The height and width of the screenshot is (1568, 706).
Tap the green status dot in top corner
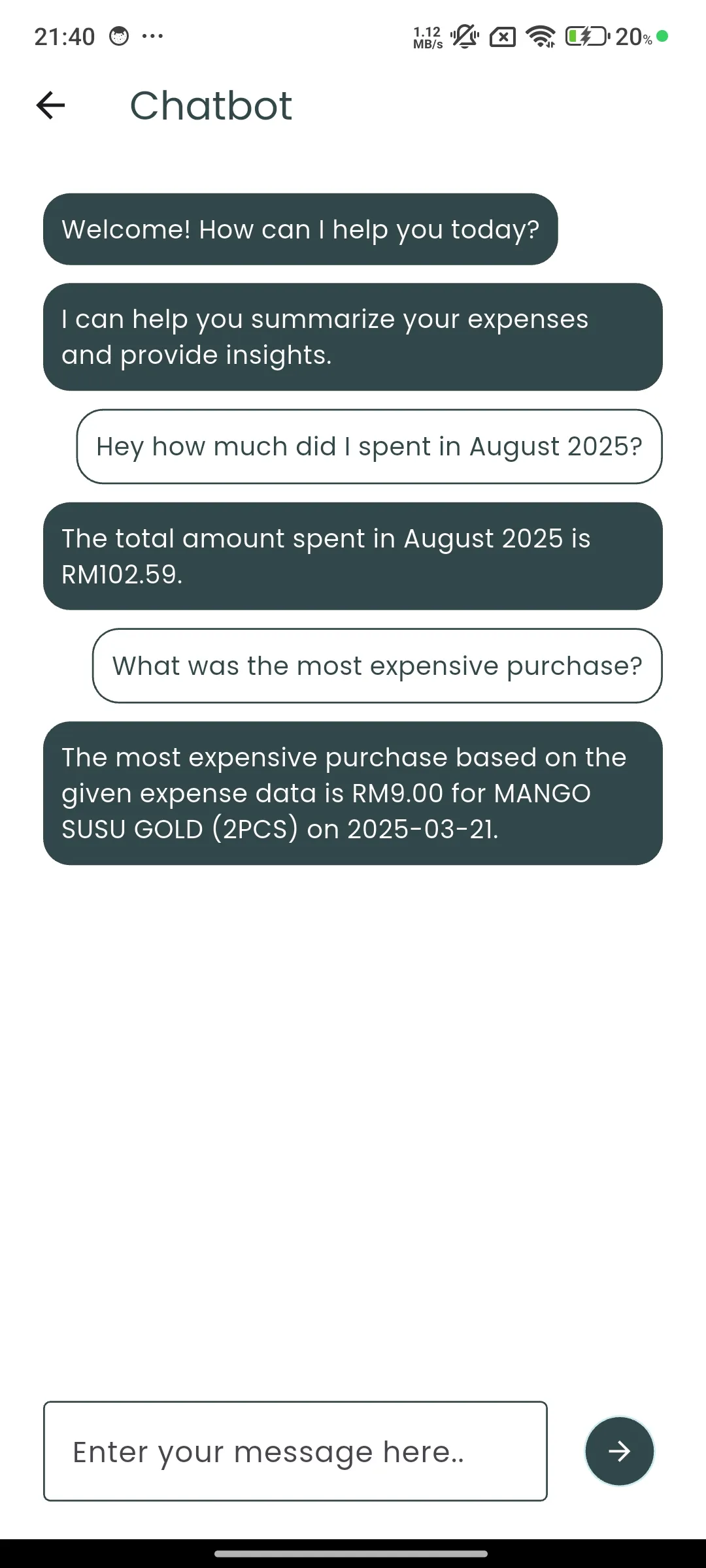click(x=663, y=37)
